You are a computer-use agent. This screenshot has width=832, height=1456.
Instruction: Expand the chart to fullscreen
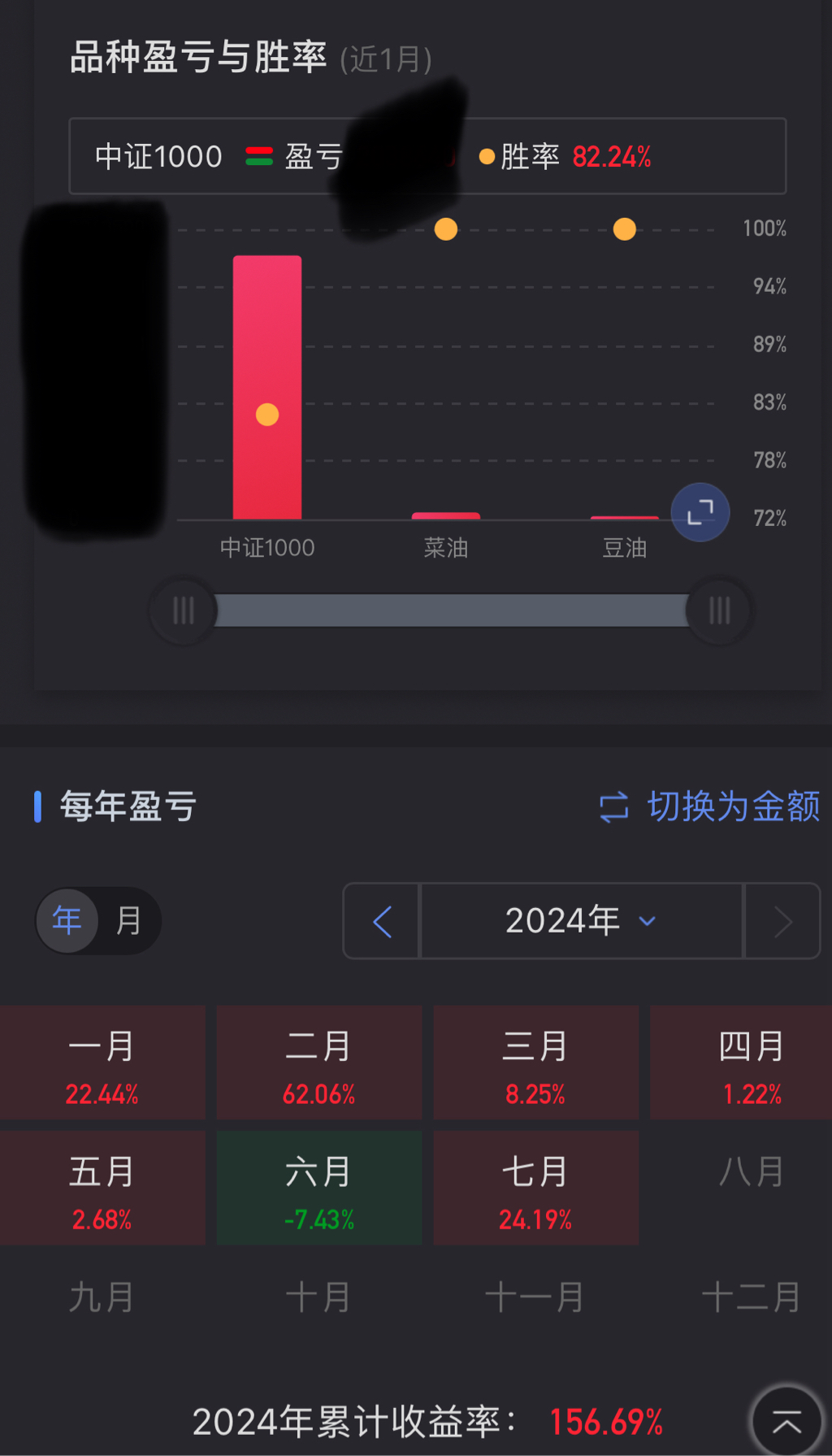coord(700,512)
